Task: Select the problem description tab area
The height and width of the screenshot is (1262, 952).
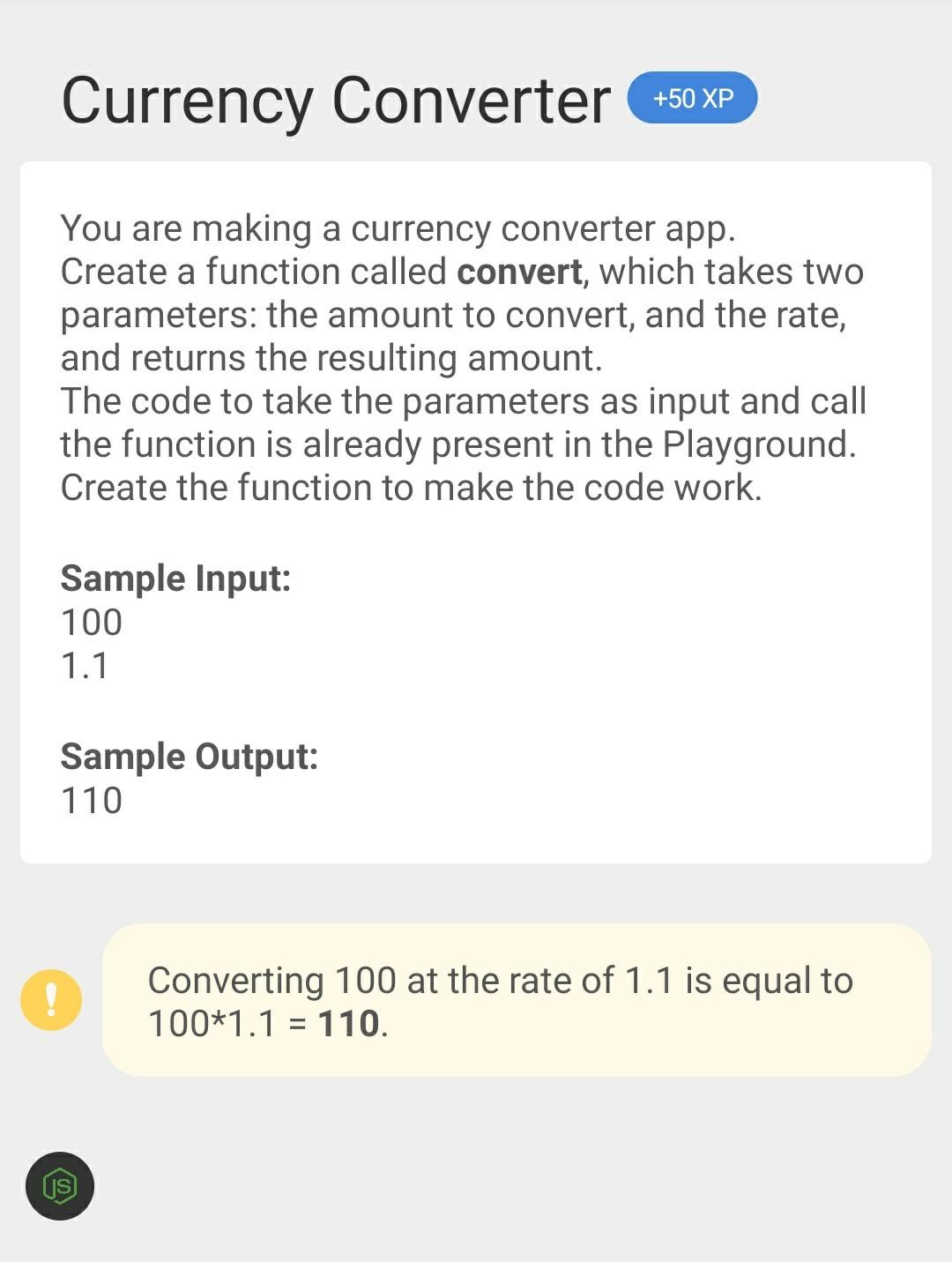Action: point(476,512)
